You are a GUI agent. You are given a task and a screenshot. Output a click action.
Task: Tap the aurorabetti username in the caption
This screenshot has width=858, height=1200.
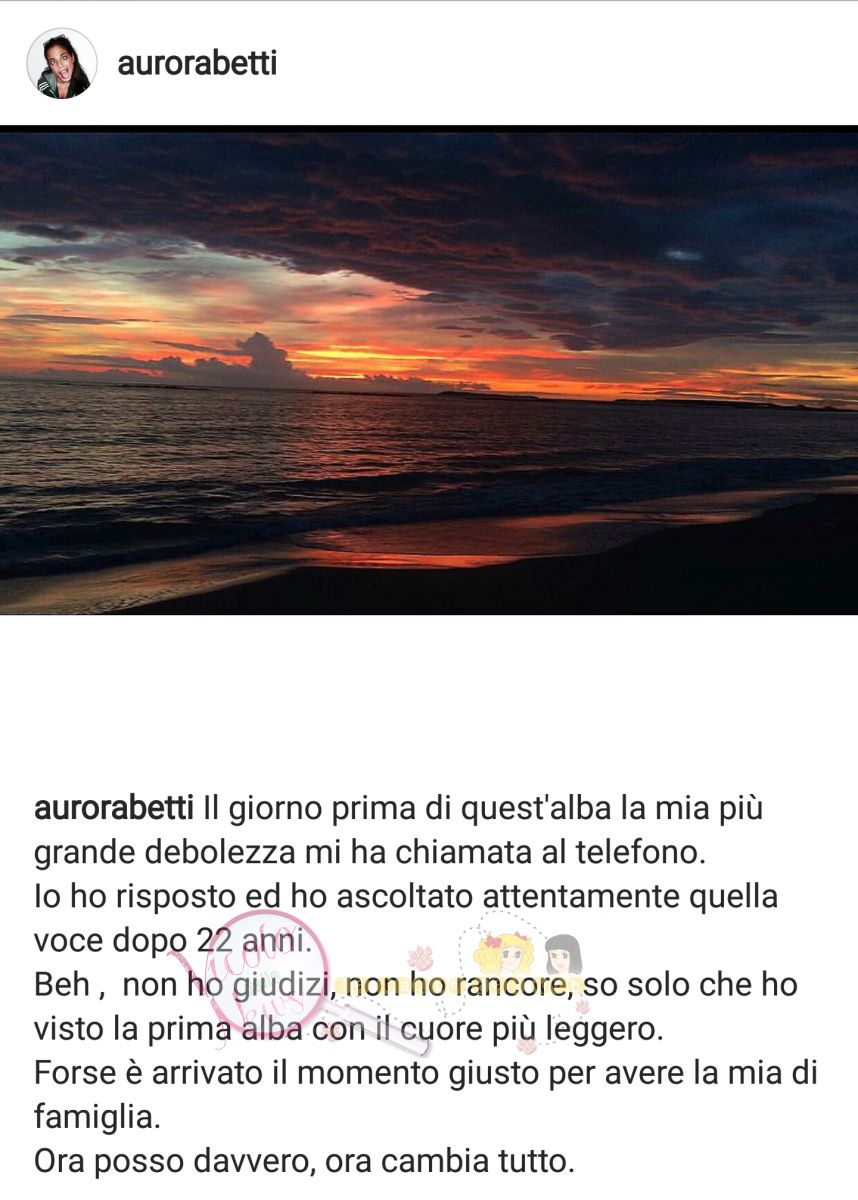click(x=116, y=807)
